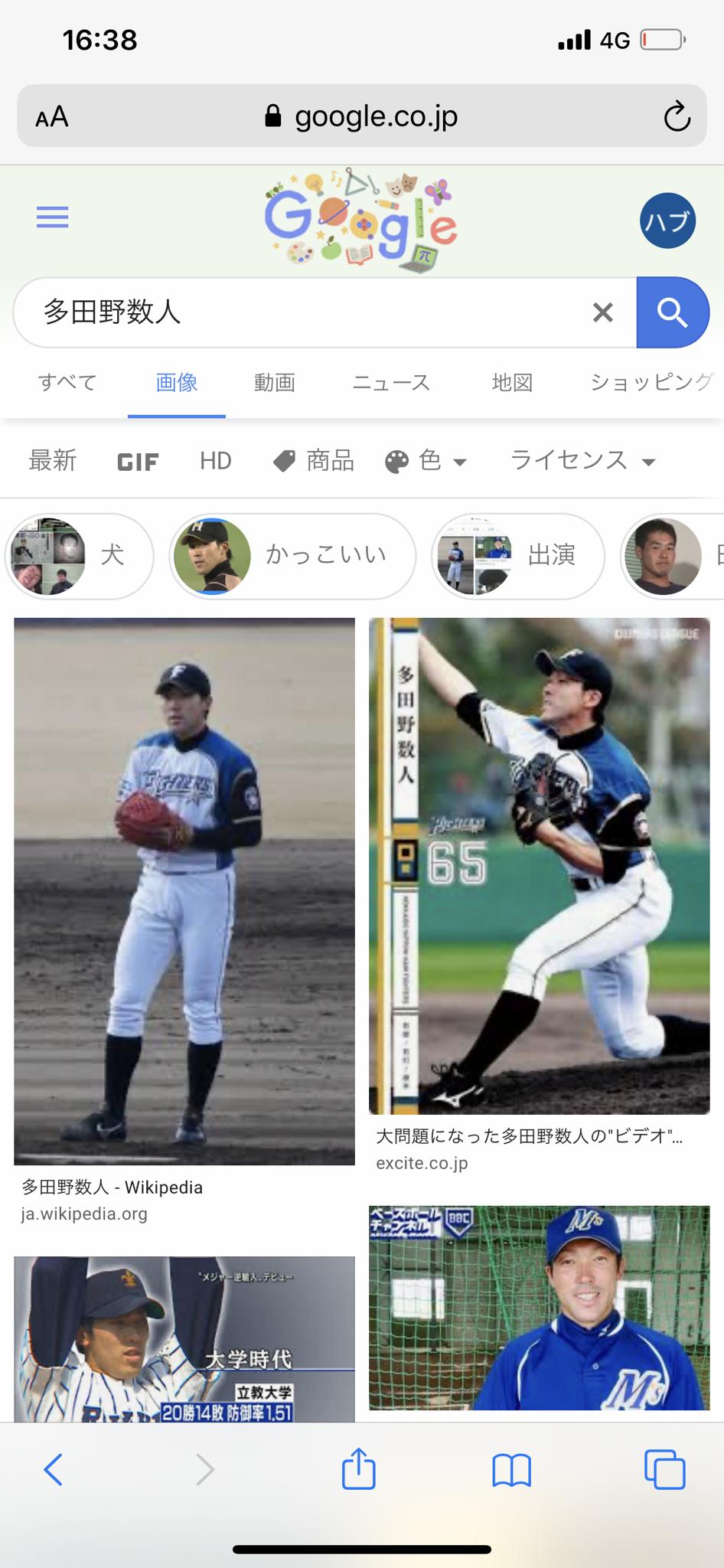
Task: Clear the search query text
Action: tap(603, 312)
